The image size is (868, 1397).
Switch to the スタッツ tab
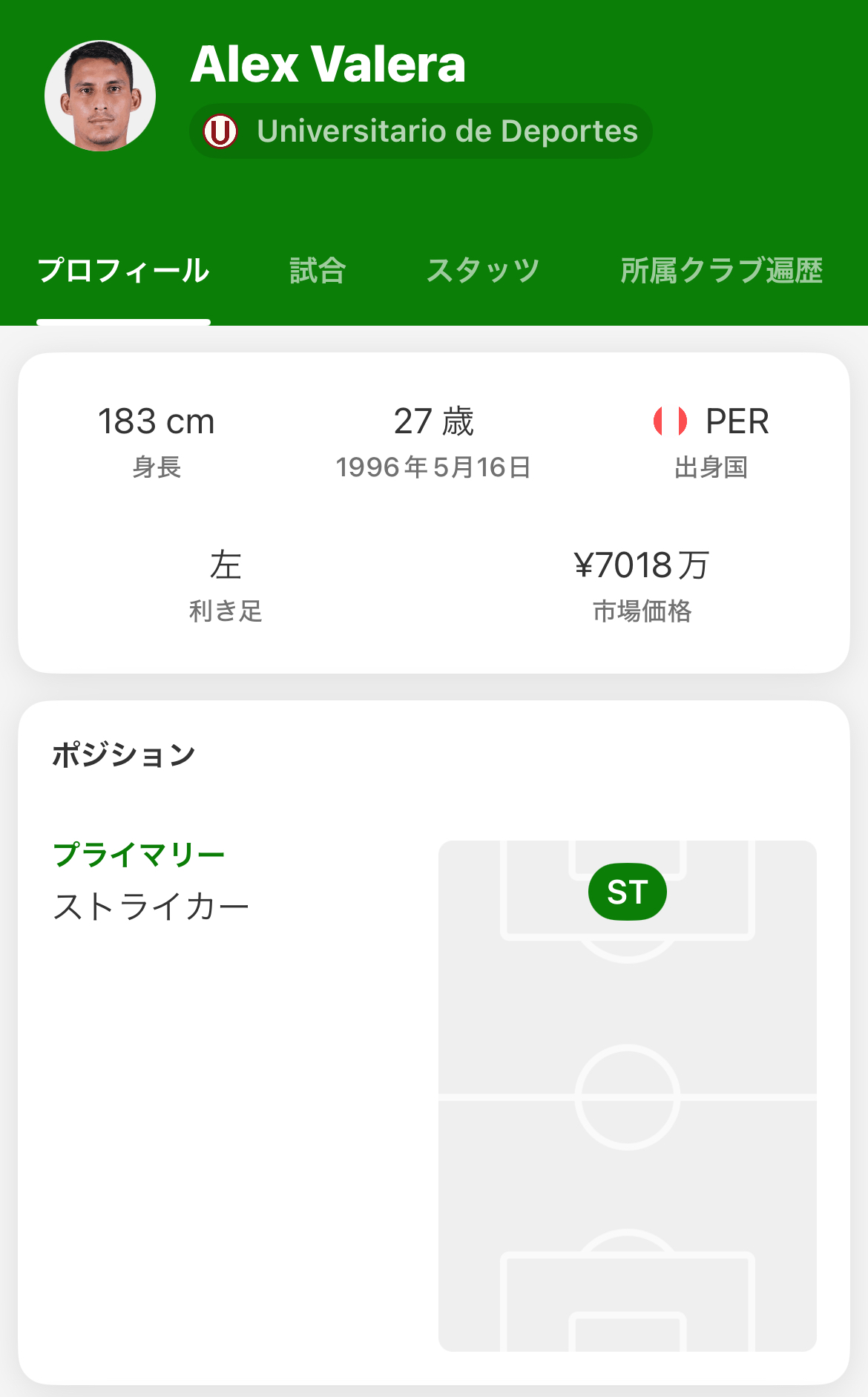click(483, 271)
